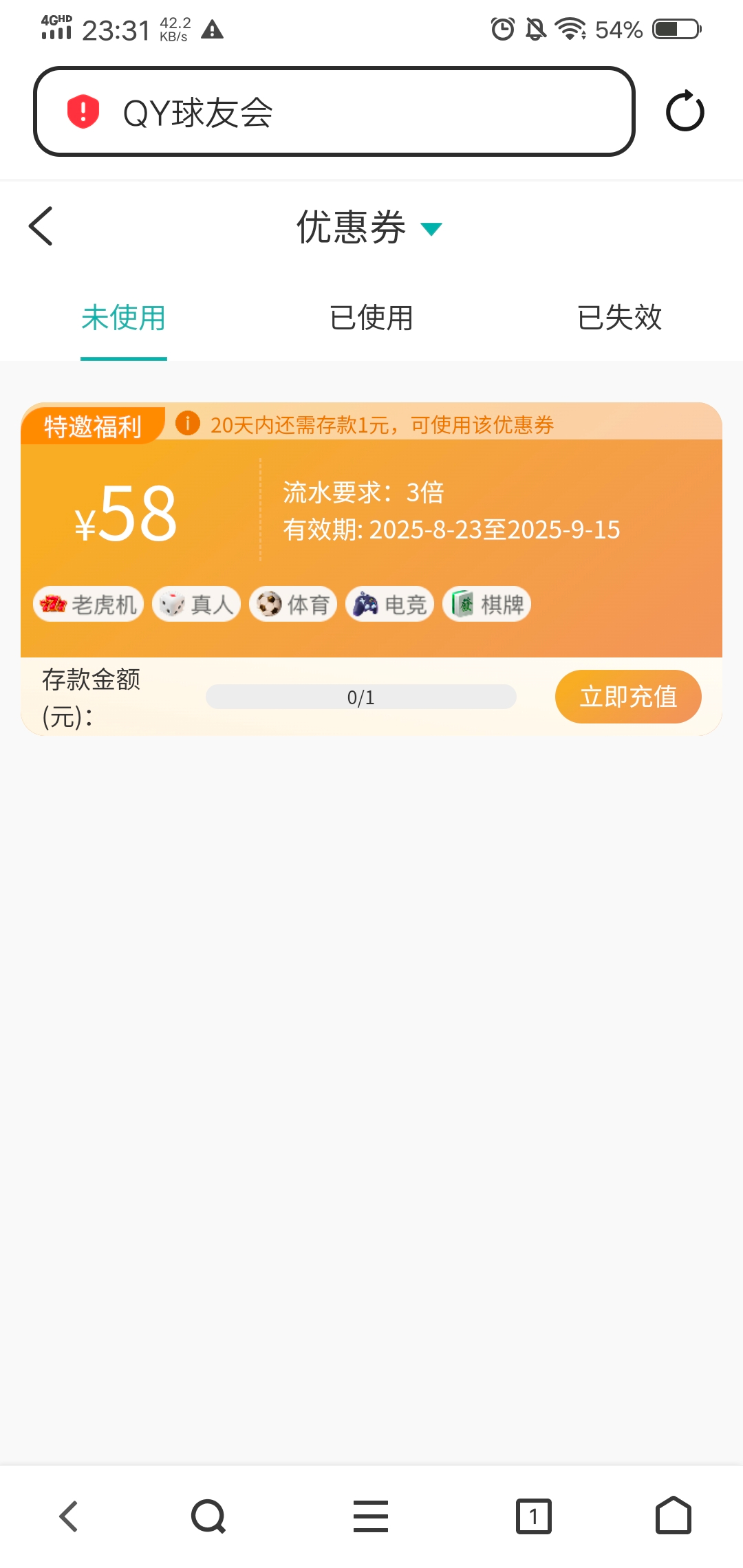View open tabs via the tab counter

(x=534, y=1516)
